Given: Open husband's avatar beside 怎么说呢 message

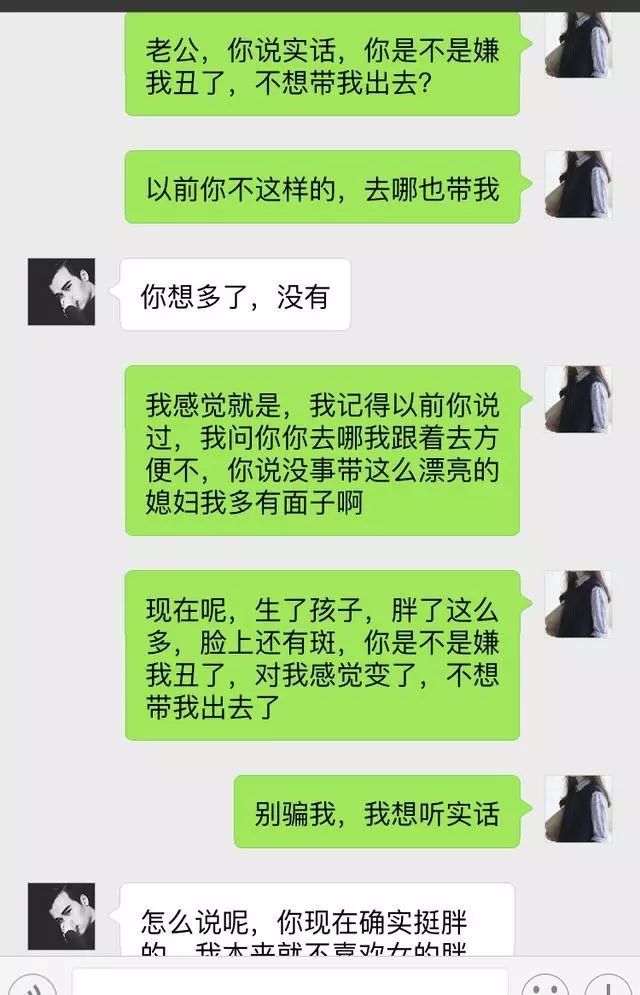Looking at the screenshot, I should click(61, 916).
